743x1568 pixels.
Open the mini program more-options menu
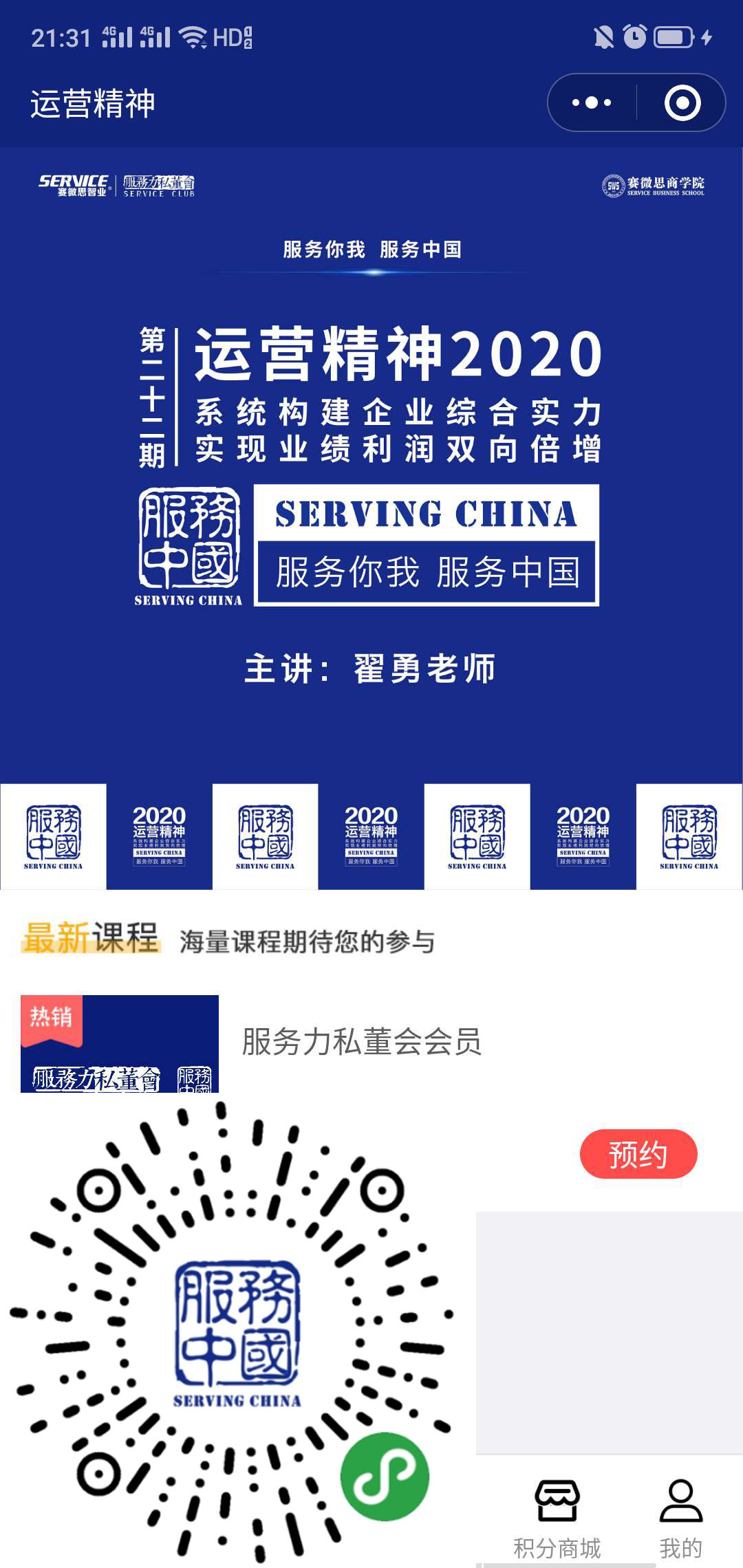click(x=592, y=103)
